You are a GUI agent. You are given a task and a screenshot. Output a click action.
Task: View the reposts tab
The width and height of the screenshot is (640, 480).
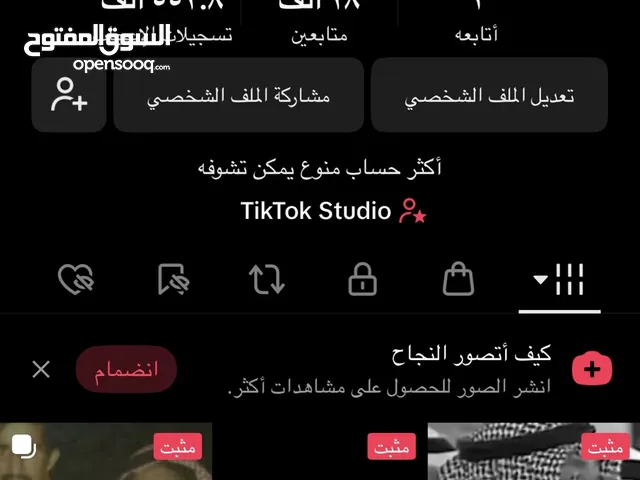[x=266, y=280]
